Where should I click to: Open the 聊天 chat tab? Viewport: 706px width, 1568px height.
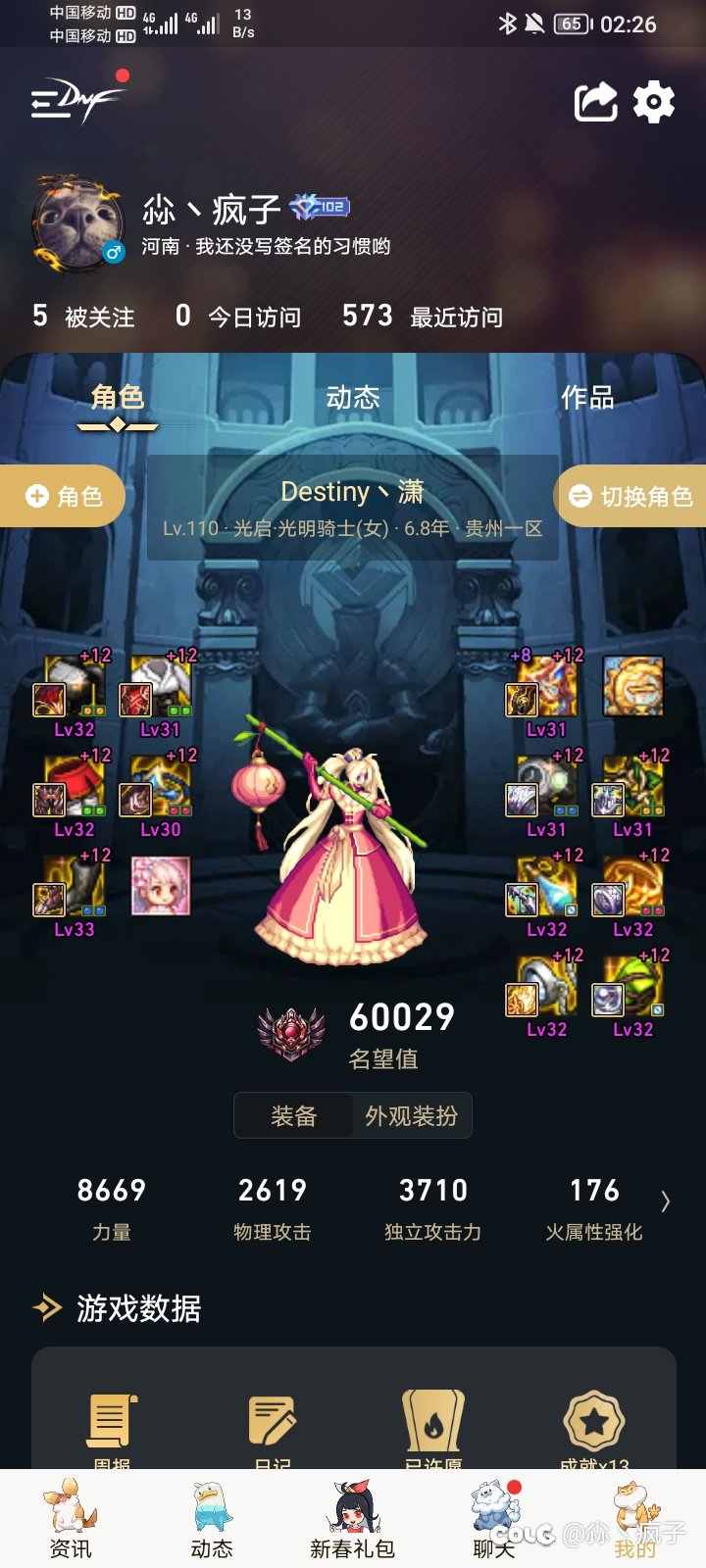(x=494, y=1520)
